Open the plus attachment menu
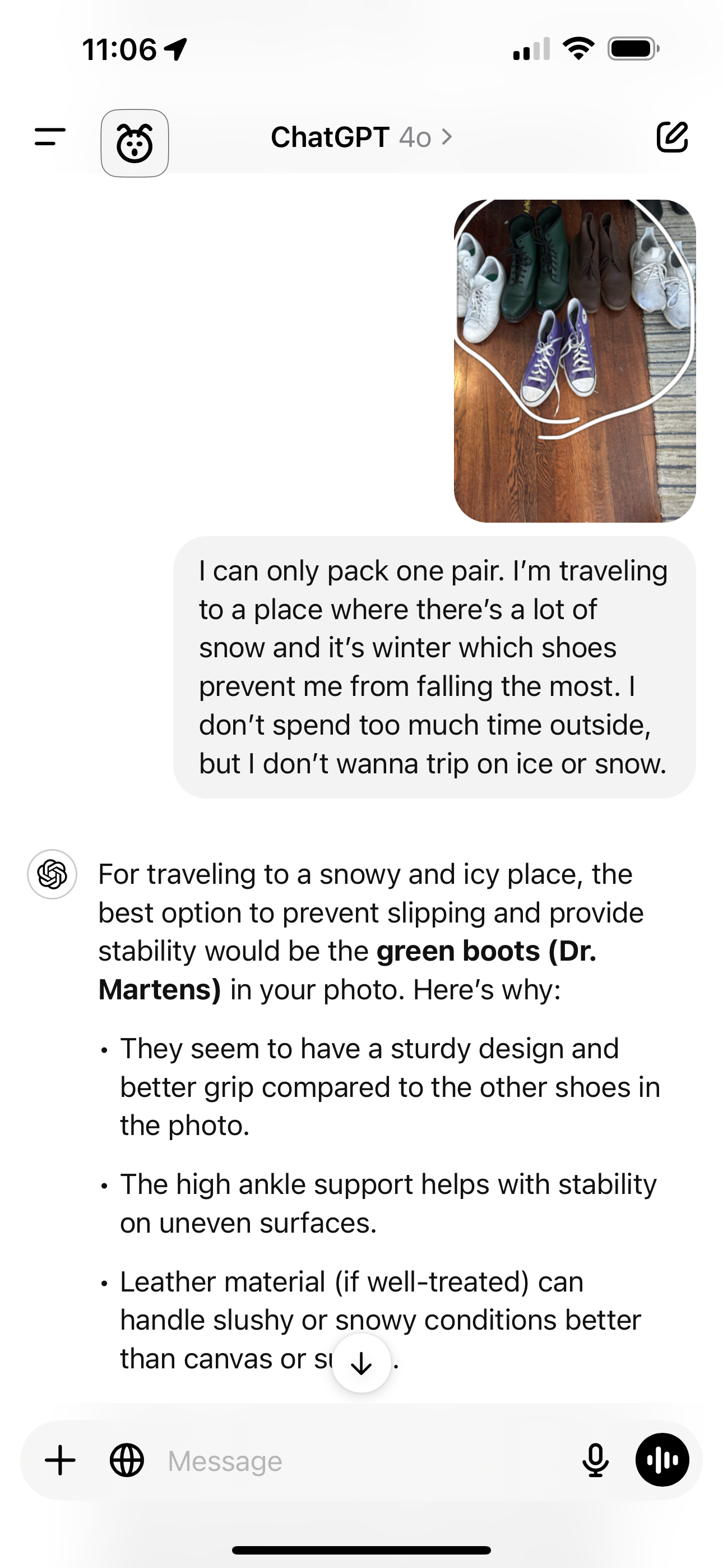 (61, 1460)
